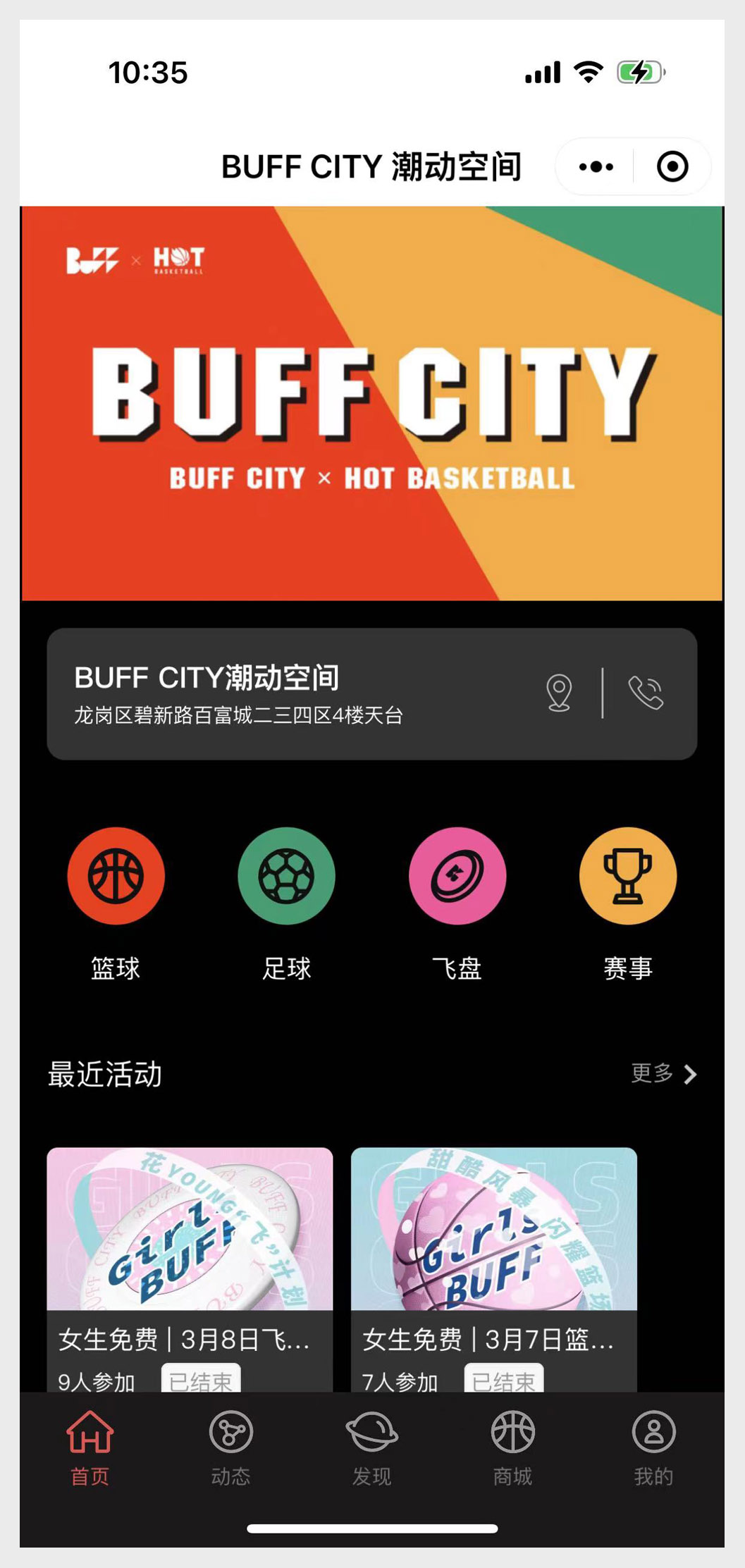
Task: Open the mini program overflow menu
Action: [596, 167]
